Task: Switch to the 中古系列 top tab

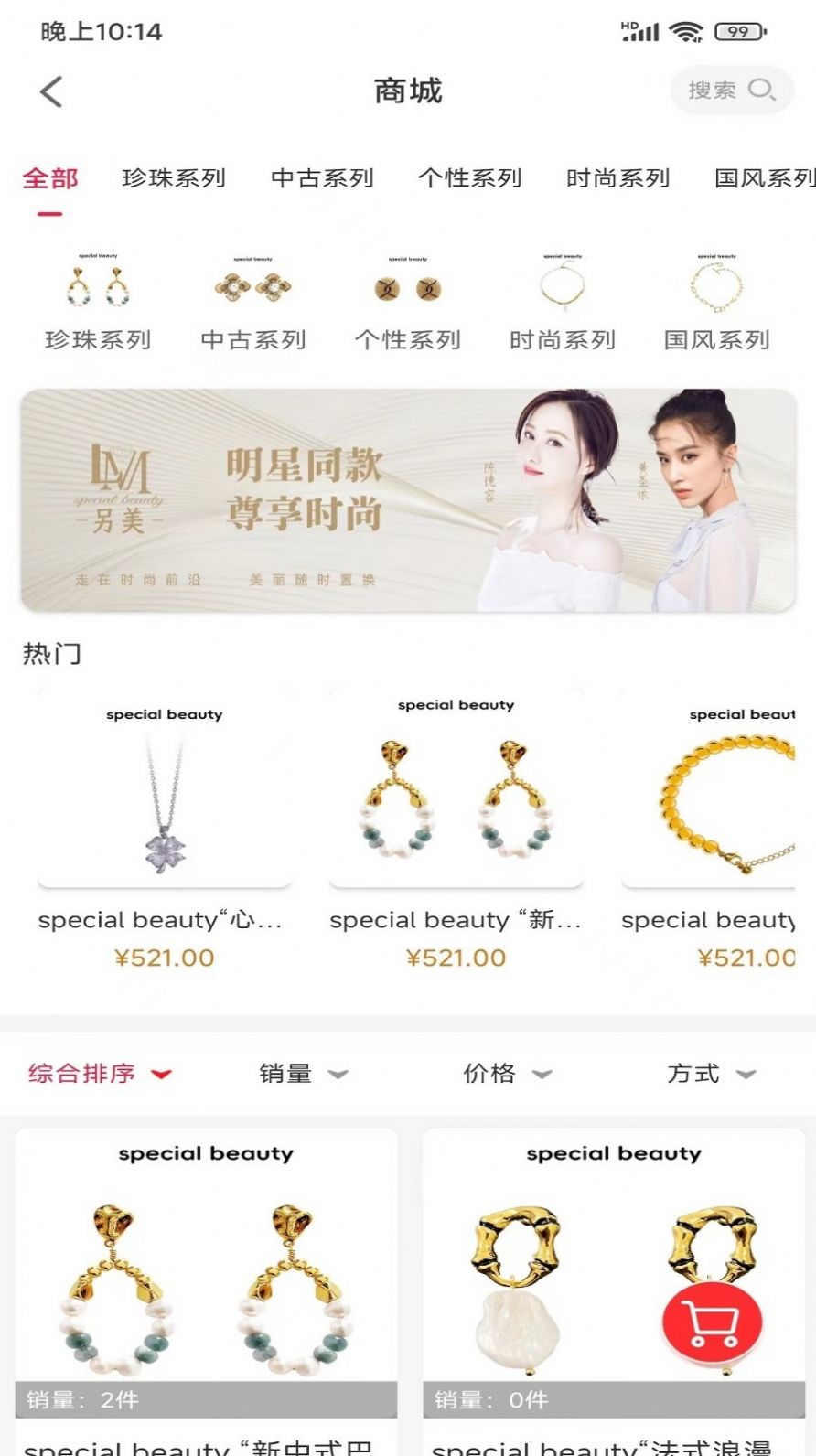Action: [322, 178]
